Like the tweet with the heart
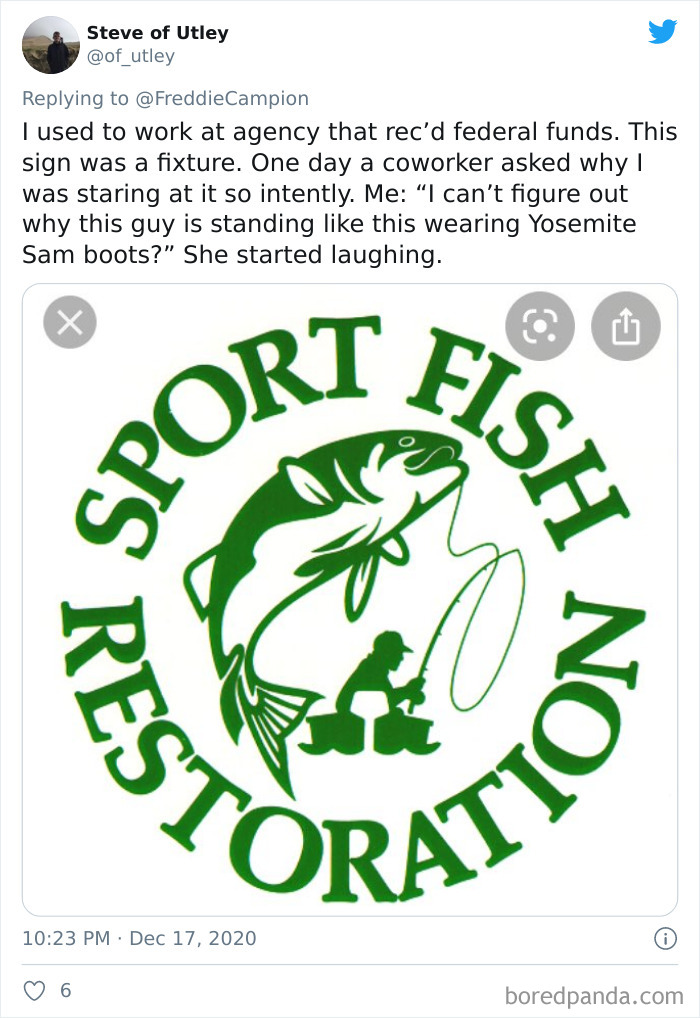This screenshot has height=1018, width=700. click(34, 991)
